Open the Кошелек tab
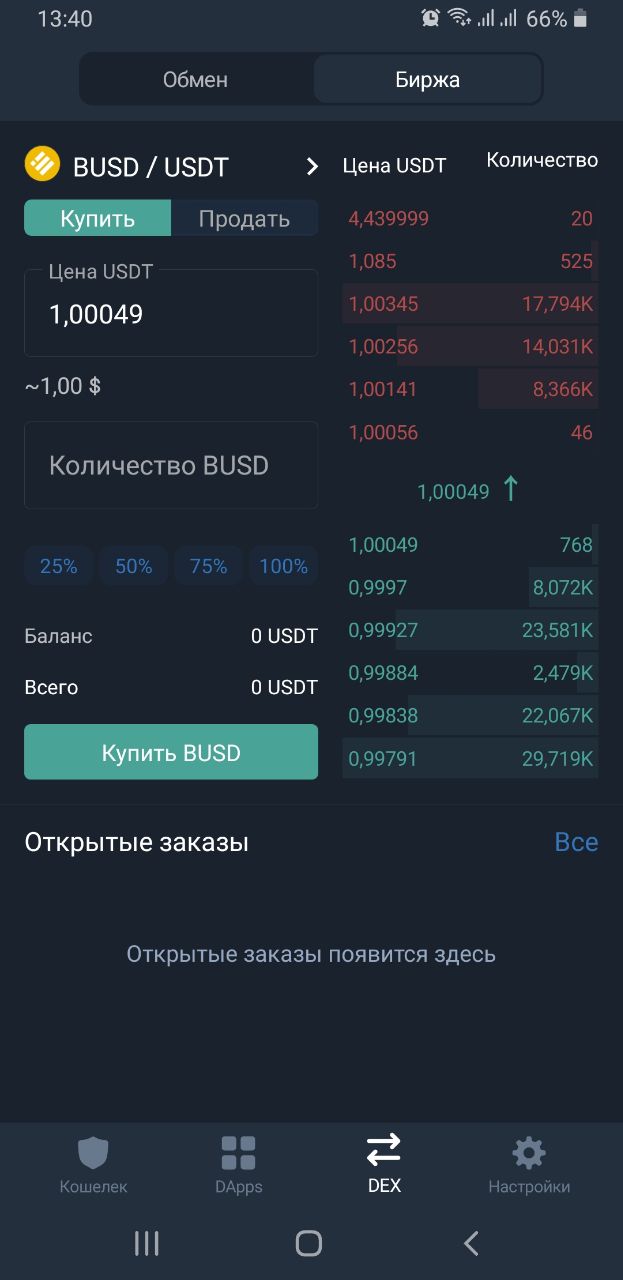 pyautogui.click(x=93, y=1165)
